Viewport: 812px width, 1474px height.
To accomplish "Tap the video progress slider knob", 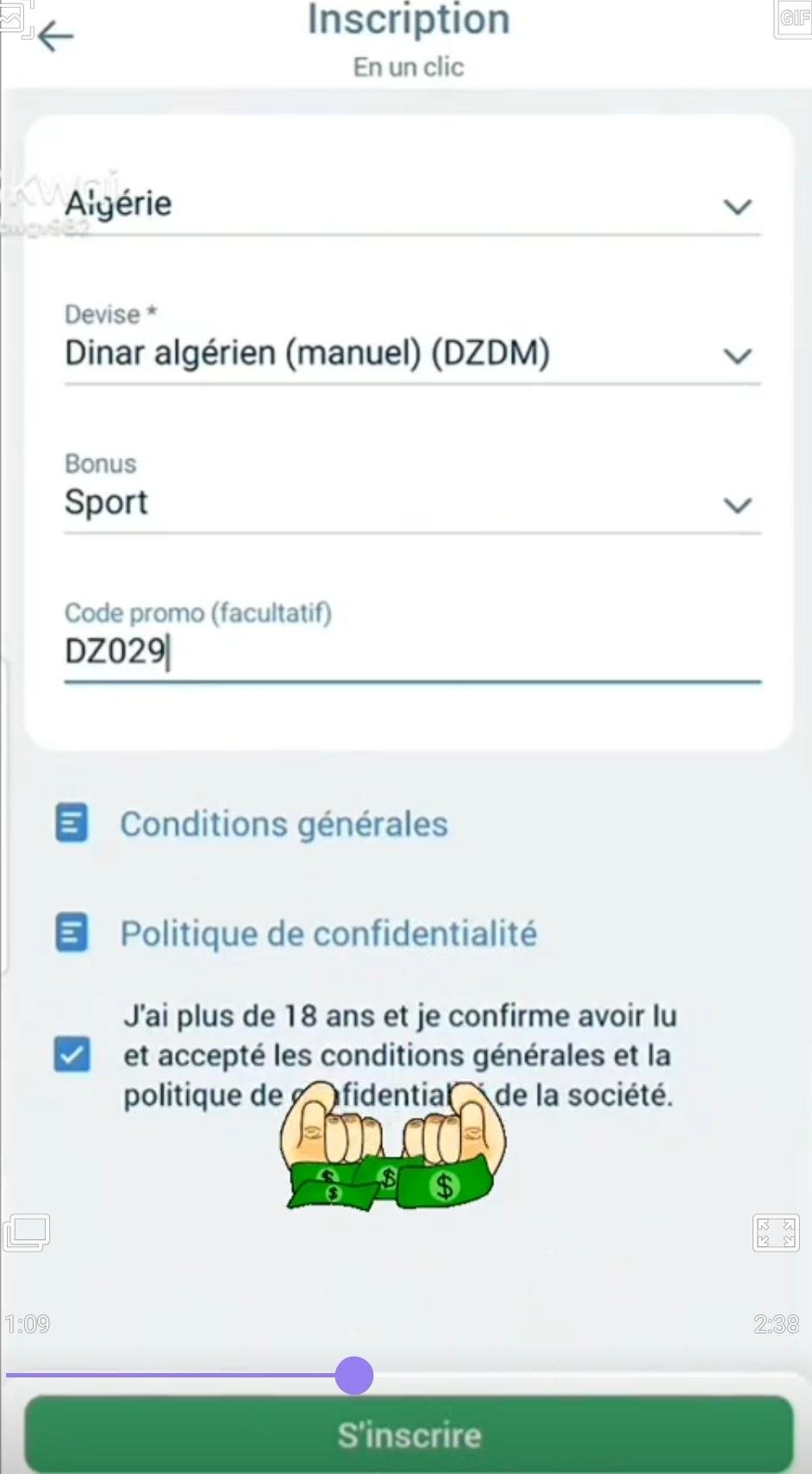I will (353, 1375).
